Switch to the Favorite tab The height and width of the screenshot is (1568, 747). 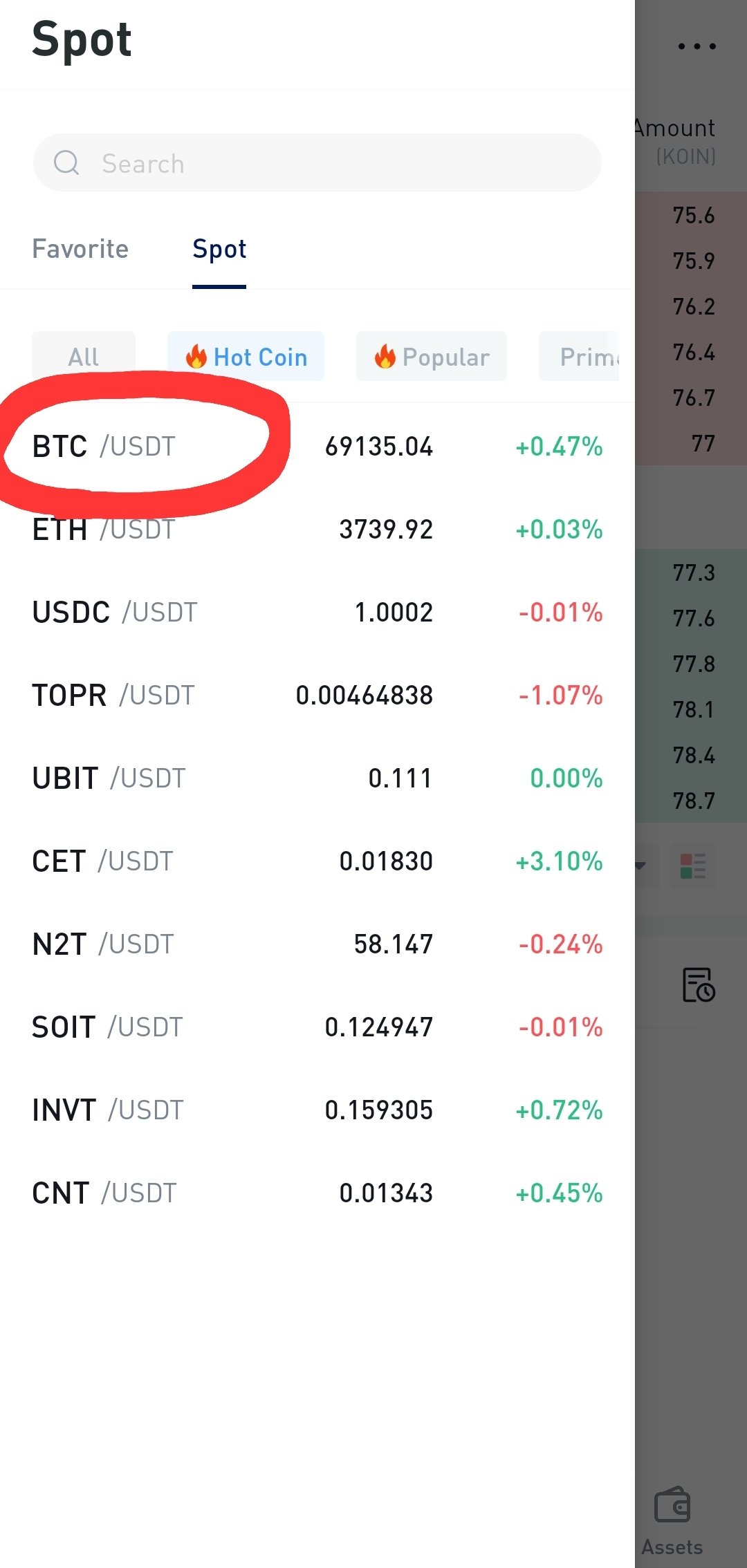[80, 249]
